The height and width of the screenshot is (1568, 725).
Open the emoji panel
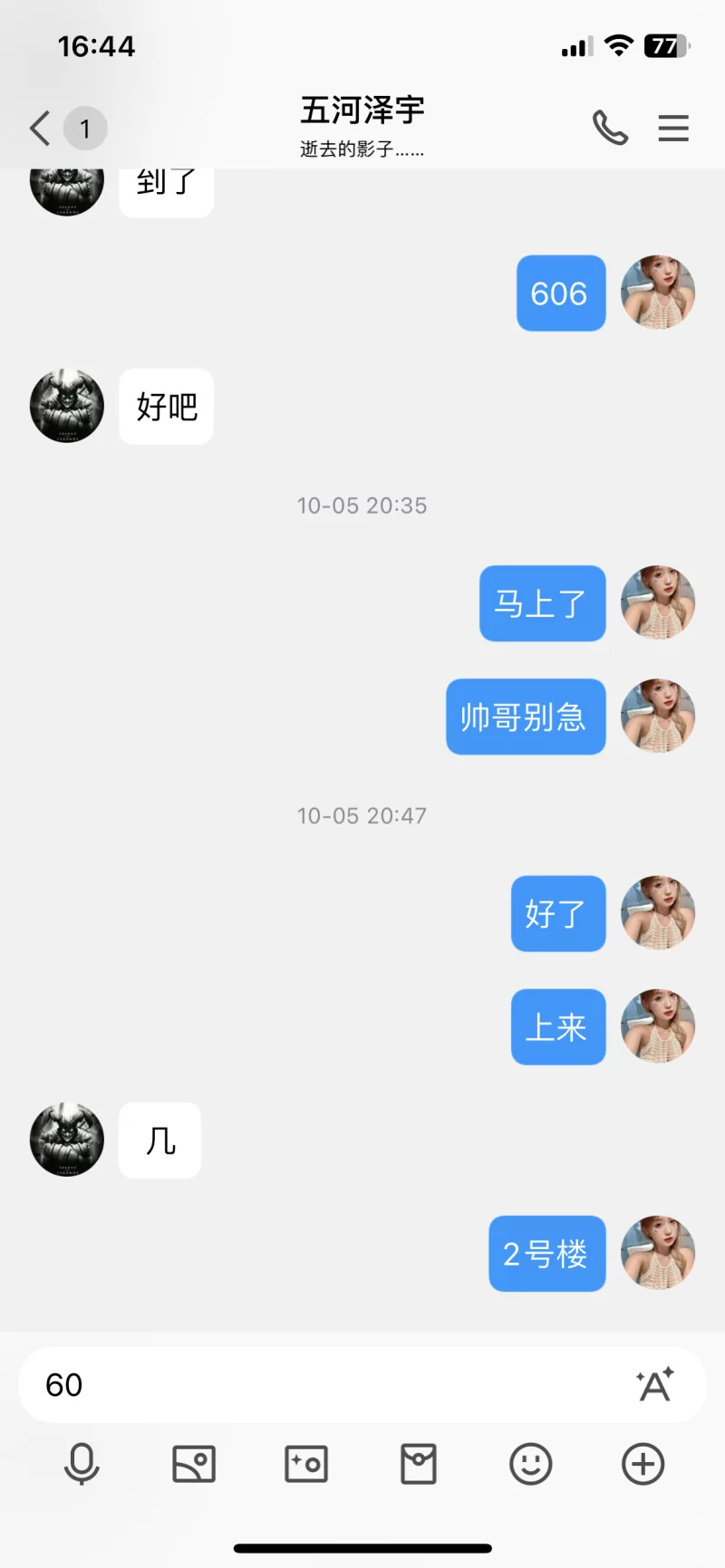531,1465
